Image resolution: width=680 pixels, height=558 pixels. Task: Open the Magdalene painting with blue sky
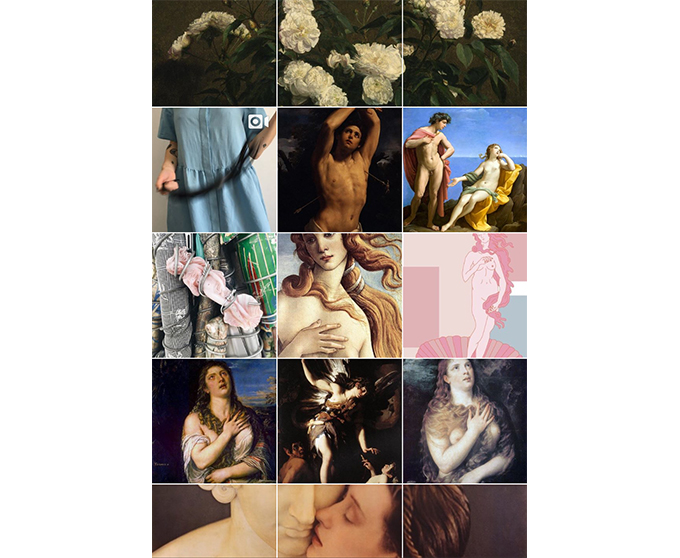coord(214,421)
